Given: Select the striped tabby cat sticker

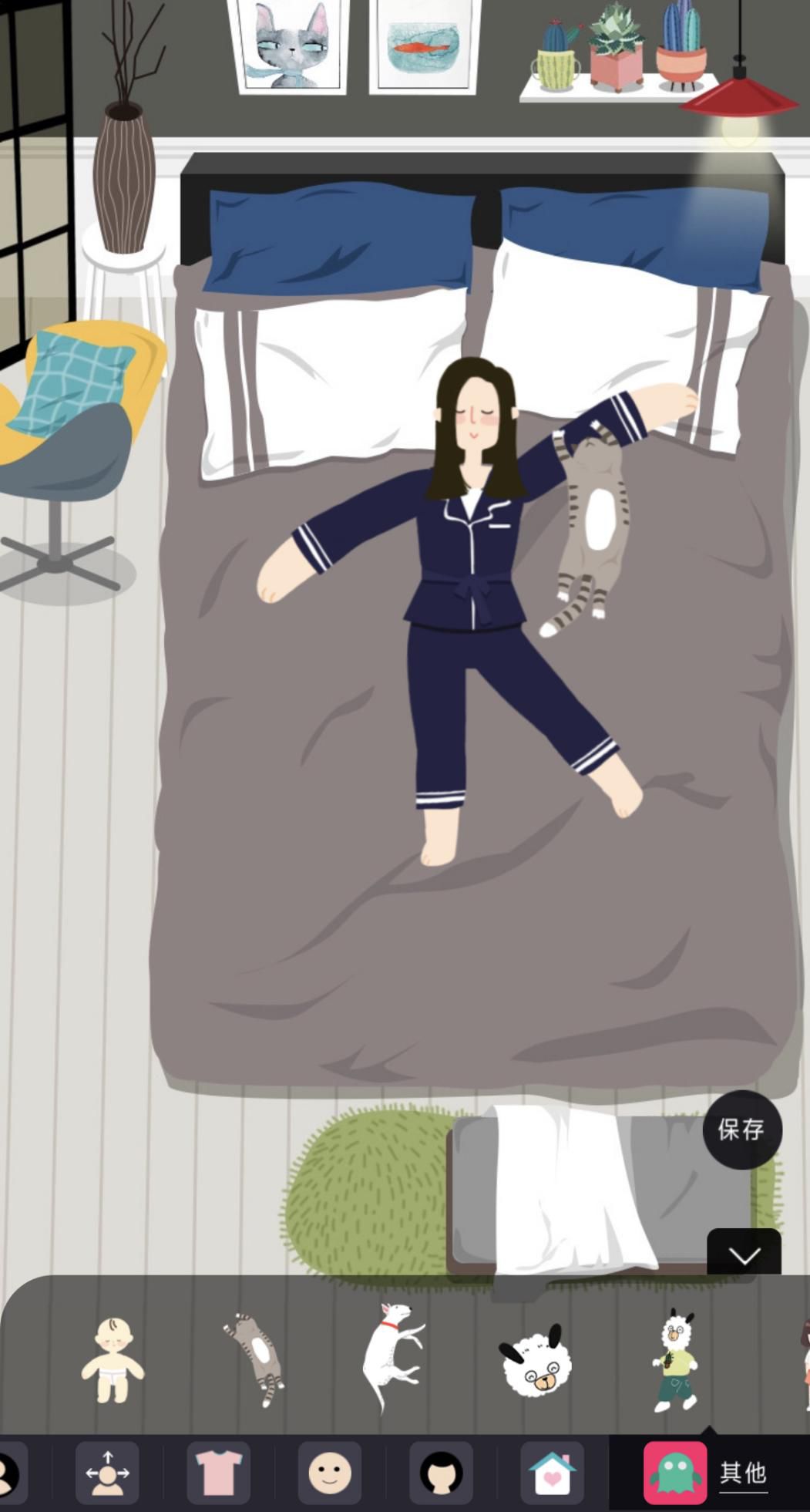Looking at the screenshot, I should click(256, 1359).
